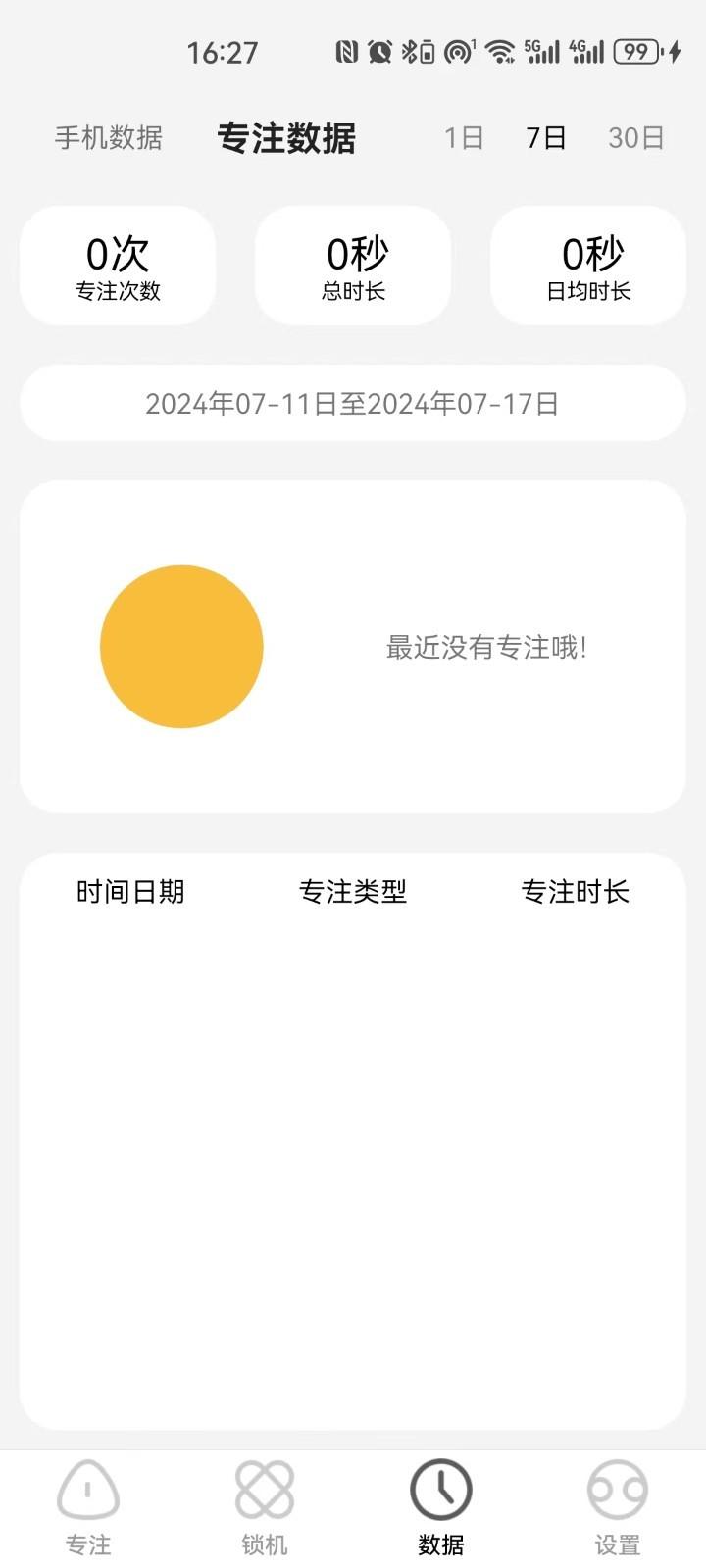Select the 专注数据 tab
706x1568 pixels.
tap(286, 138)
